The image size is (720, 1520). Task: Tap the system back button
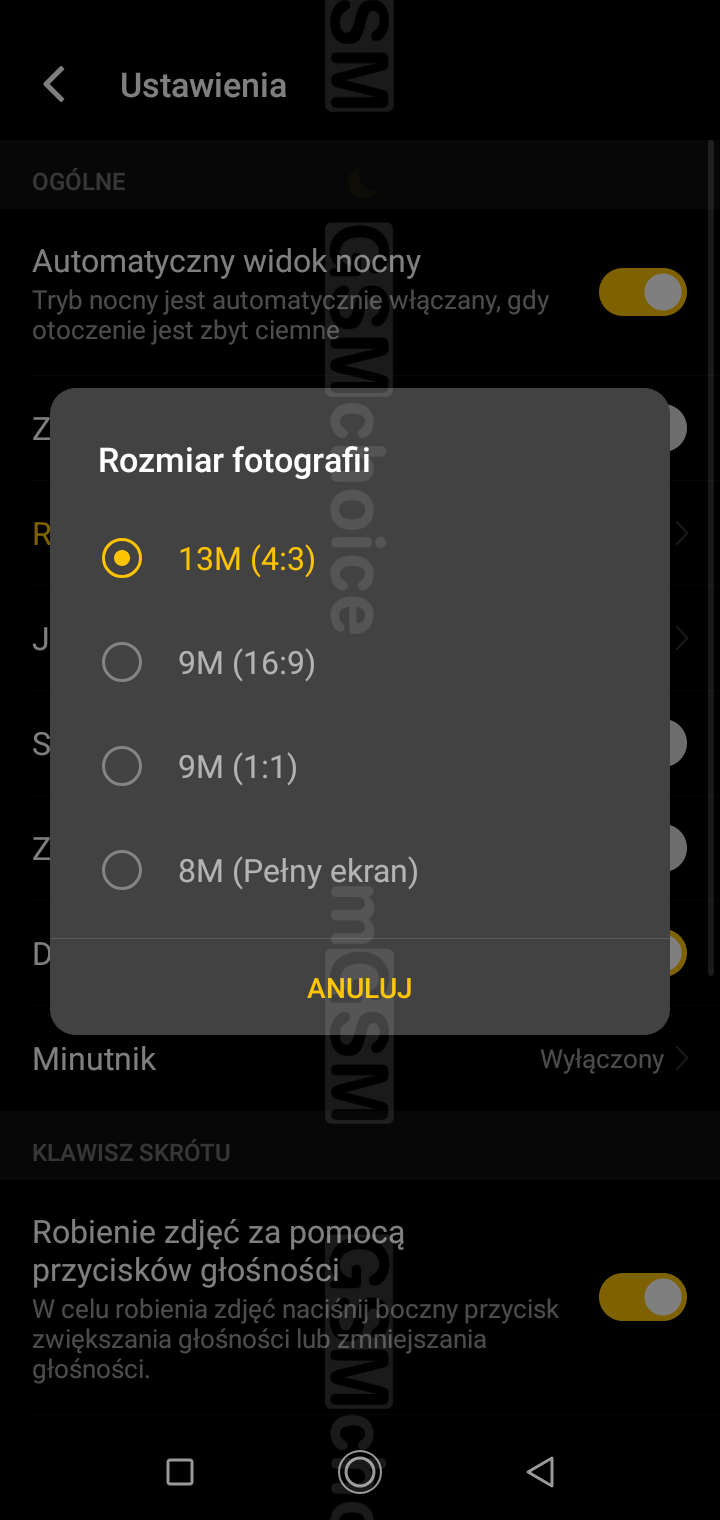(540, 1471)
